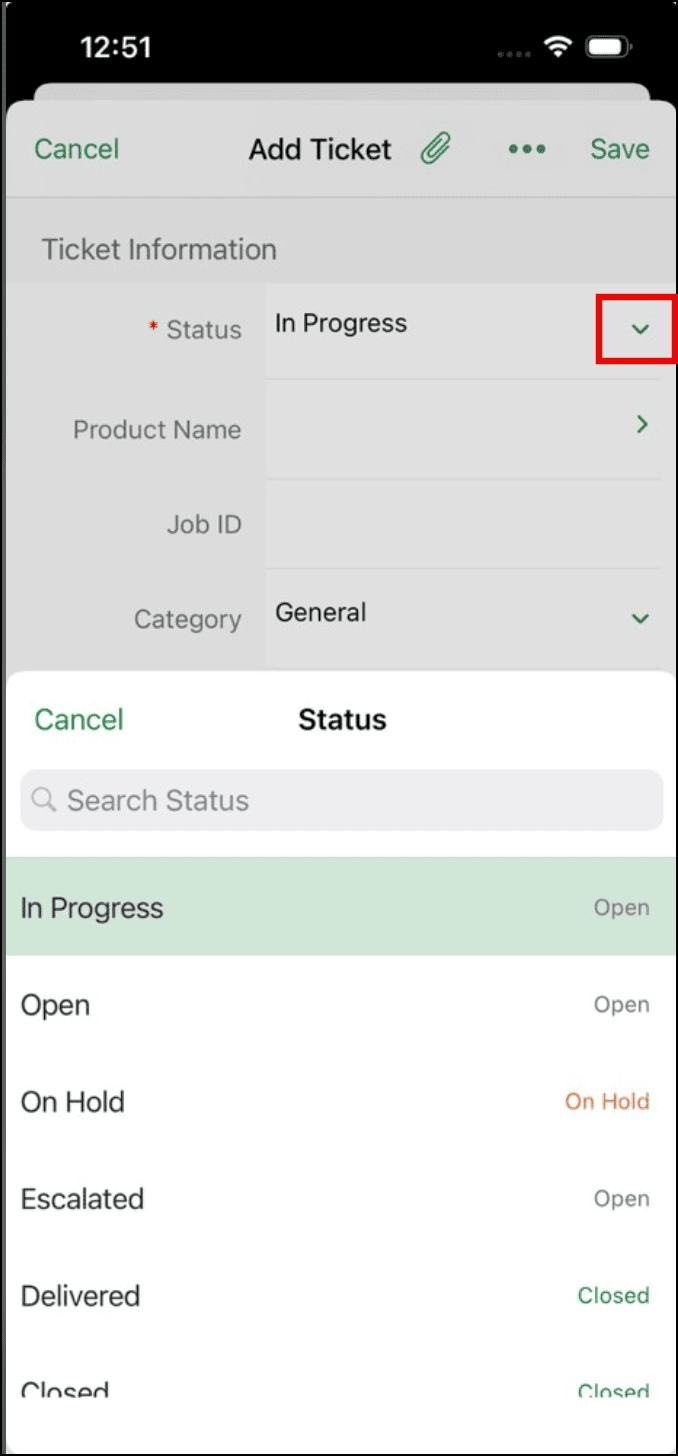Open the Product Name picker
Image resolution: width=678 pixels, height=1456 pixels.
642,425
